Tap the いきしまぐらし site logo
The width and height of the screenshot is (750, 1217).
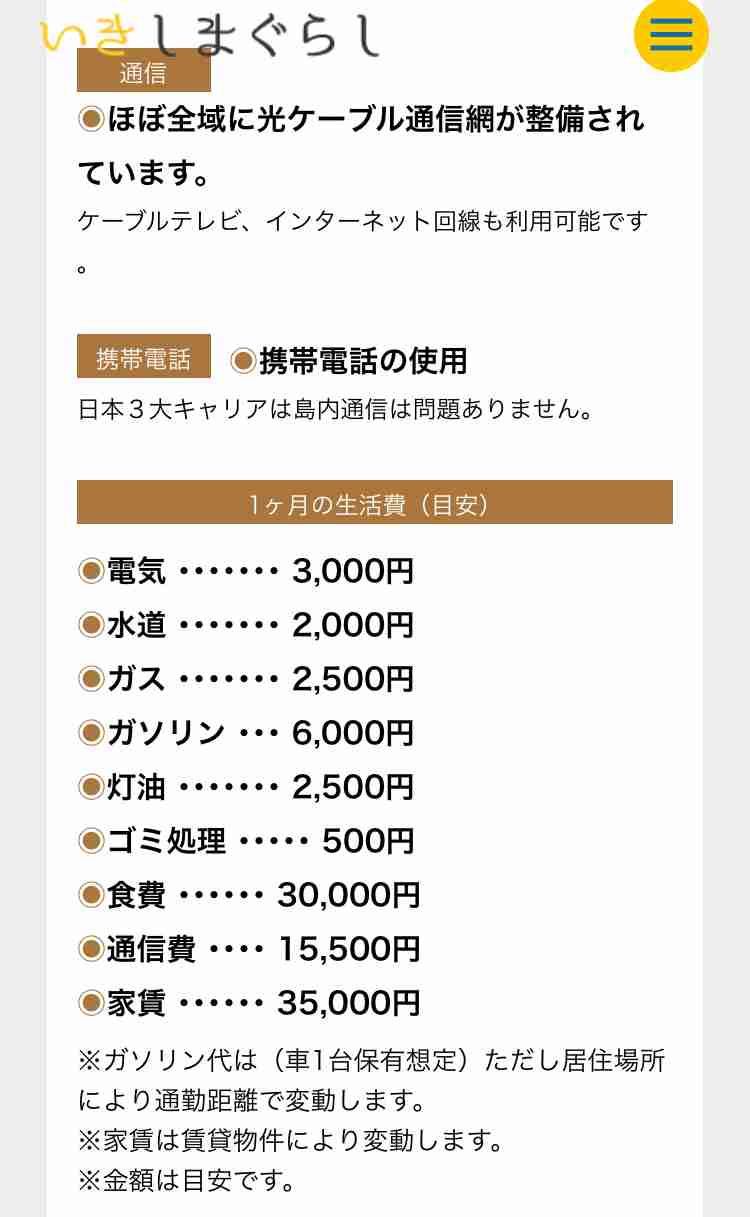(x=211, y=36)
